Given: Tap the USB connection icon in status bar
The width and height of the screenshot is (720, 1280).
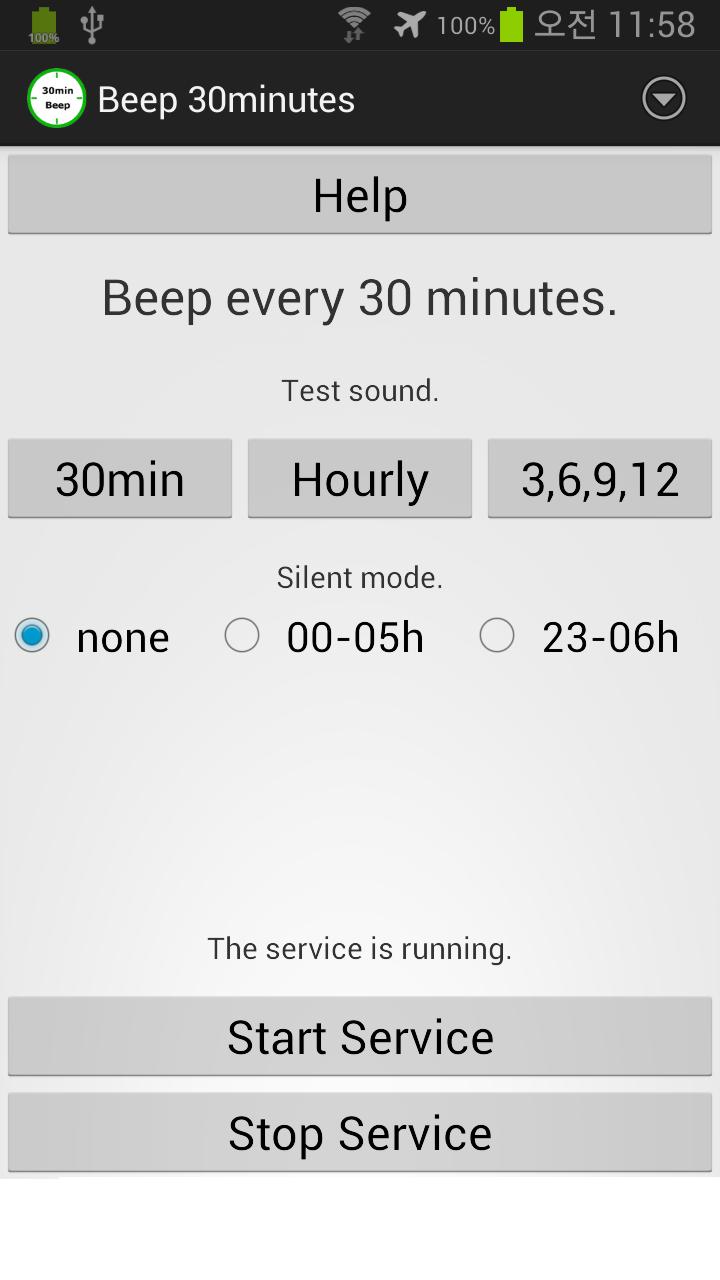Looking at the screenshot, I should (x=94, y=24).
